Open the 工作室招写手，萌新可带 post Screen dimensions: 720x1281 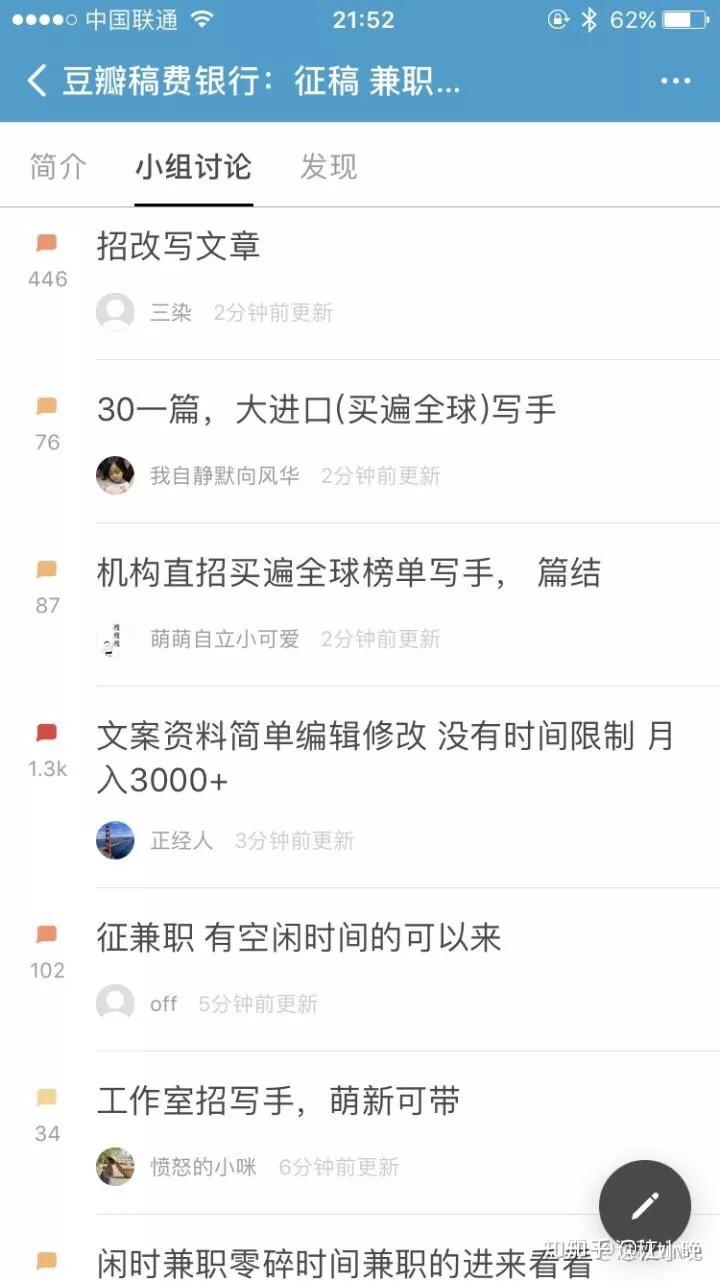(x=278, y=1101)
